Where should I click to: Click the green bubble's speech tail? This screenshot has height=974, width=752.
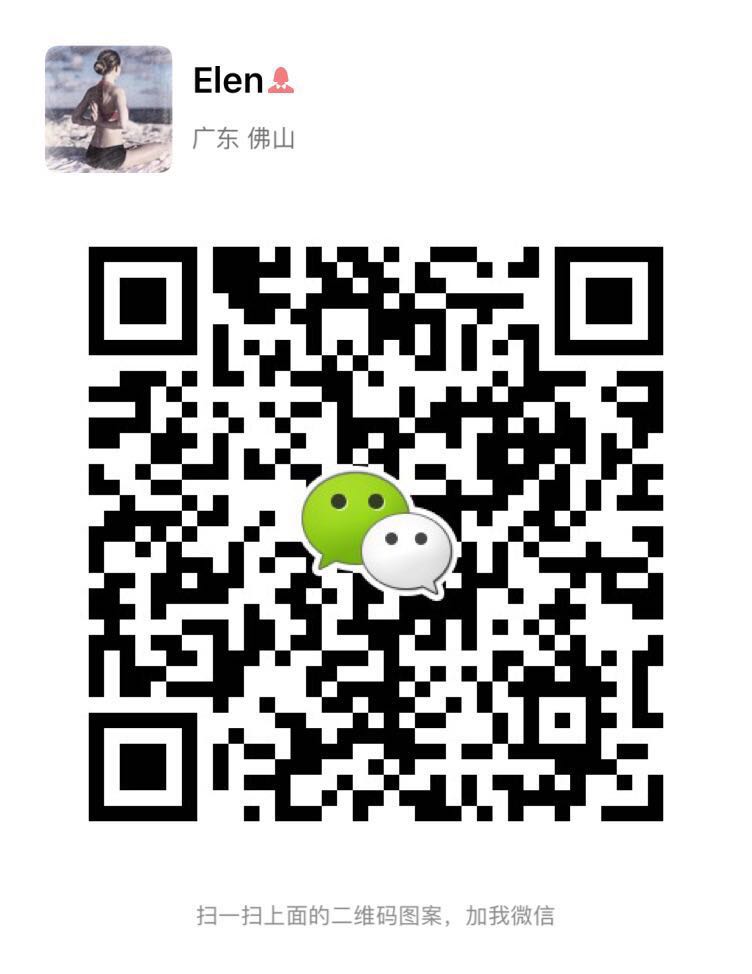[x=320, y=565]
